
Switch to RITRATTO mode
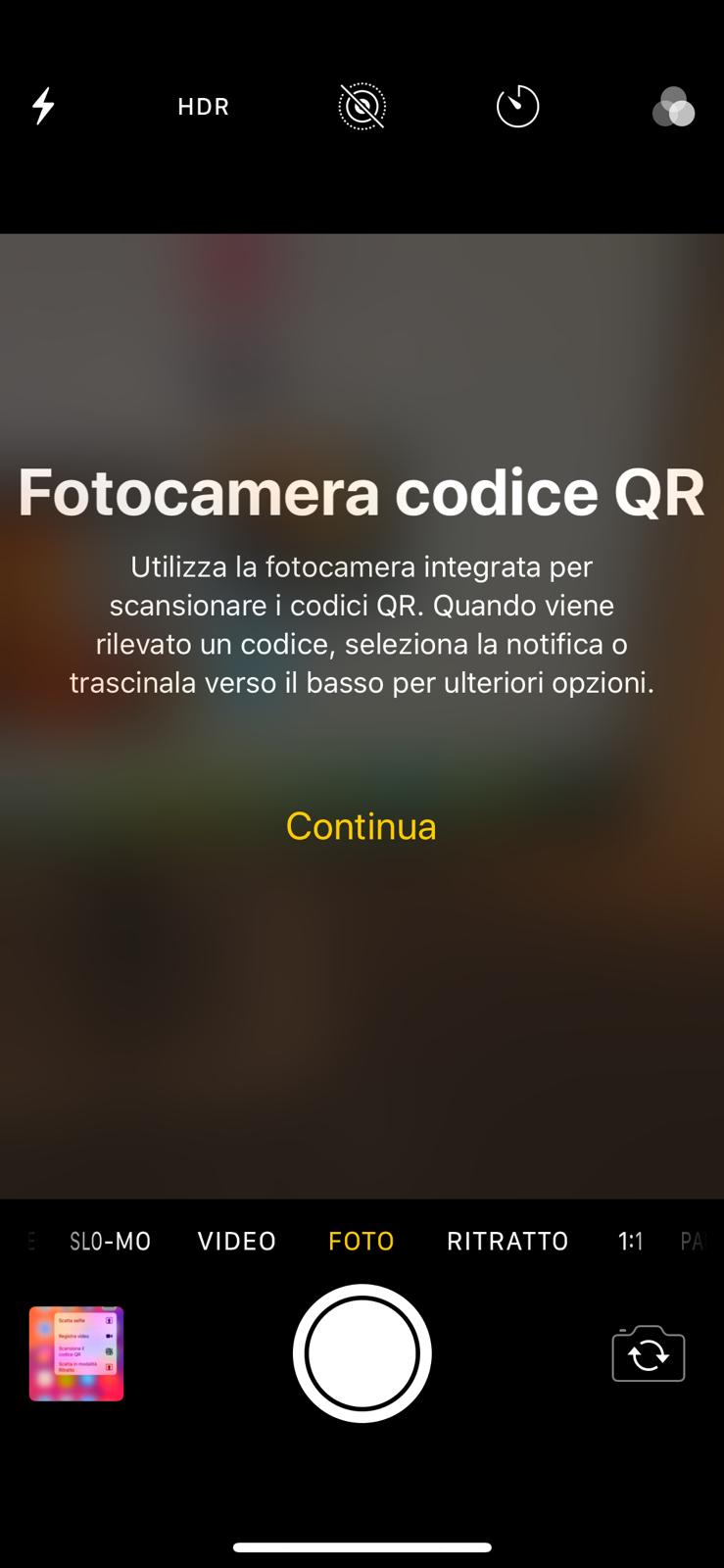tap(507, 1242)
